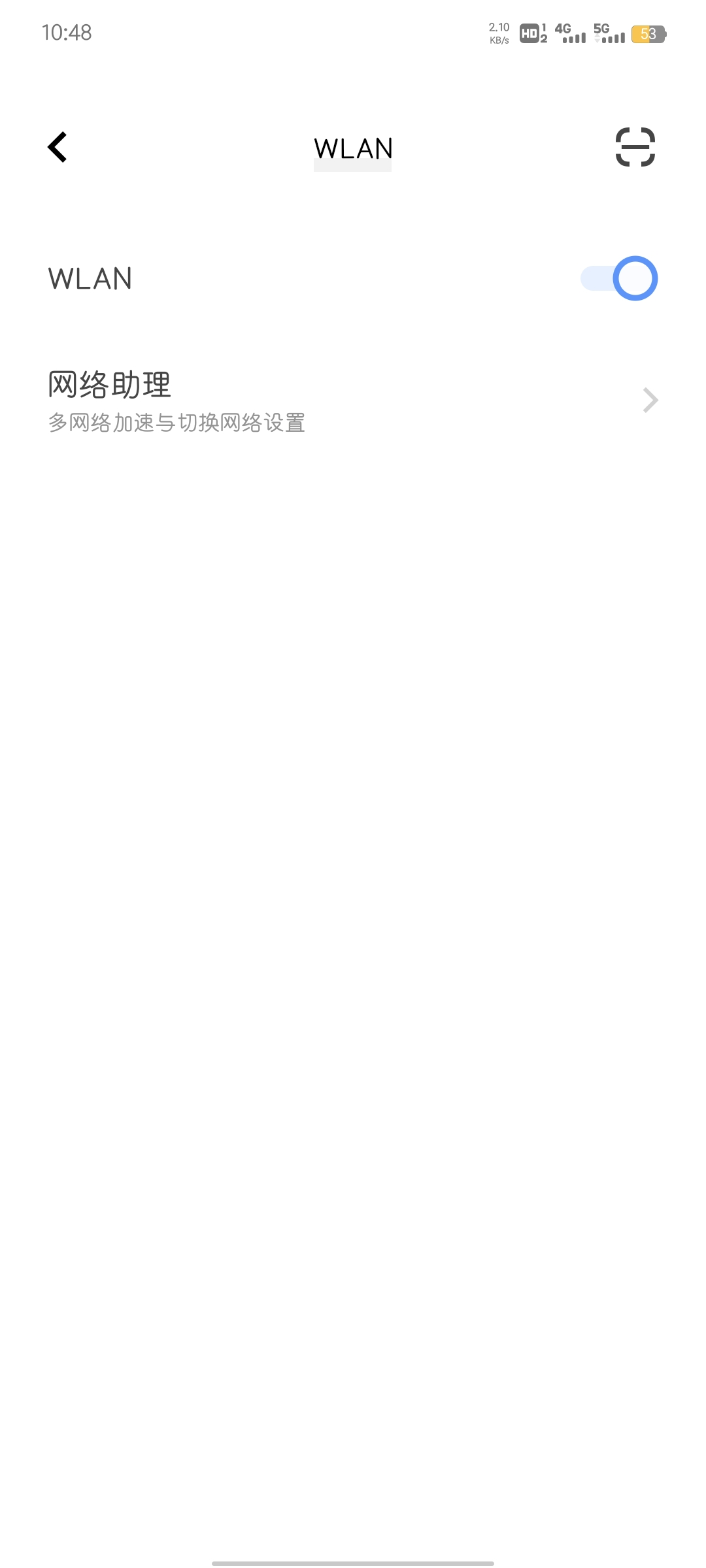Image resolution: width=706 pixels, height=1568 pixels.
Task: Go back from the WLAN settings
Action: click(x=58, y=147)
